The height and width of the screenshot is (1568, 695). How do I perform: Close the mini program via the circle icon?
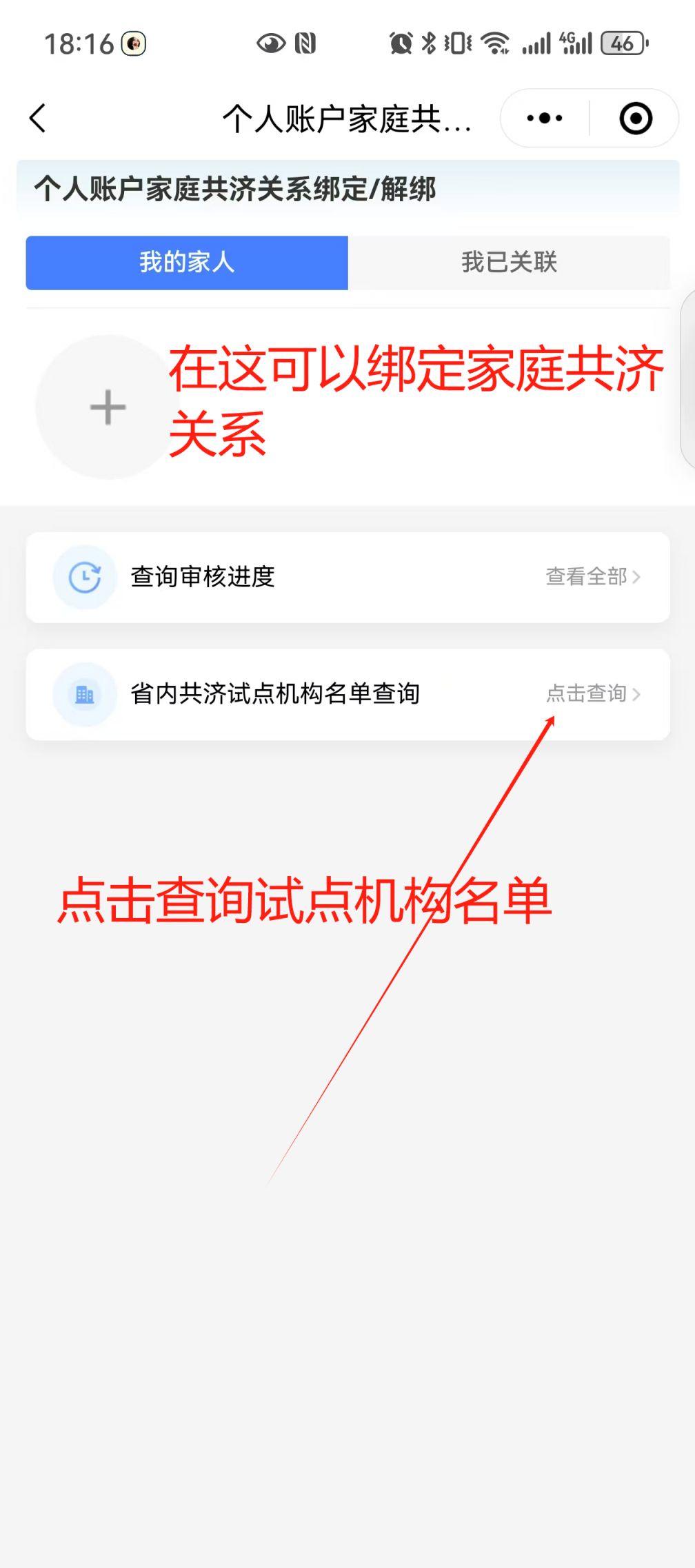(636, 118)
